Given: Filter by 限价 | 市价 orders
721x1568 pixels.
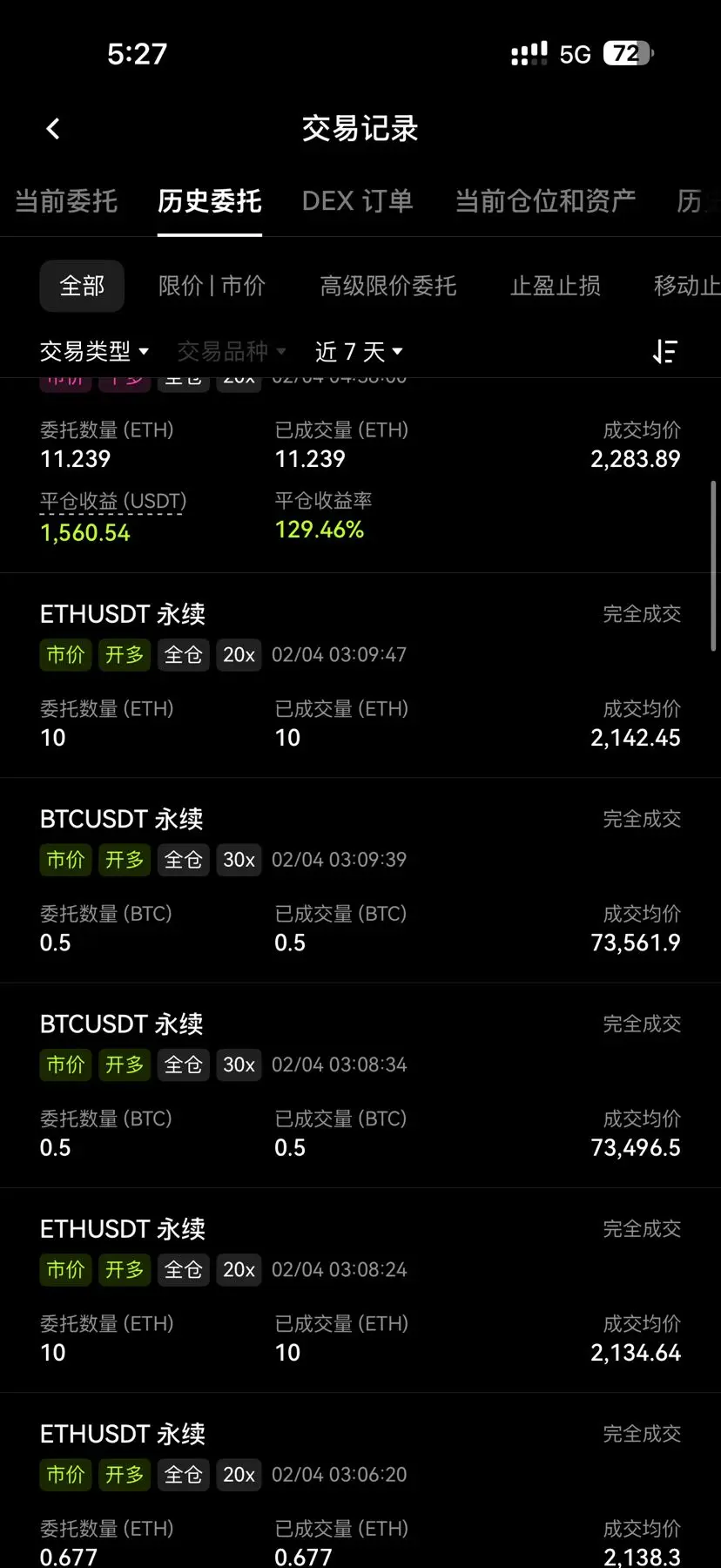Looking at the screenshot, I should [x=212, y=286].
